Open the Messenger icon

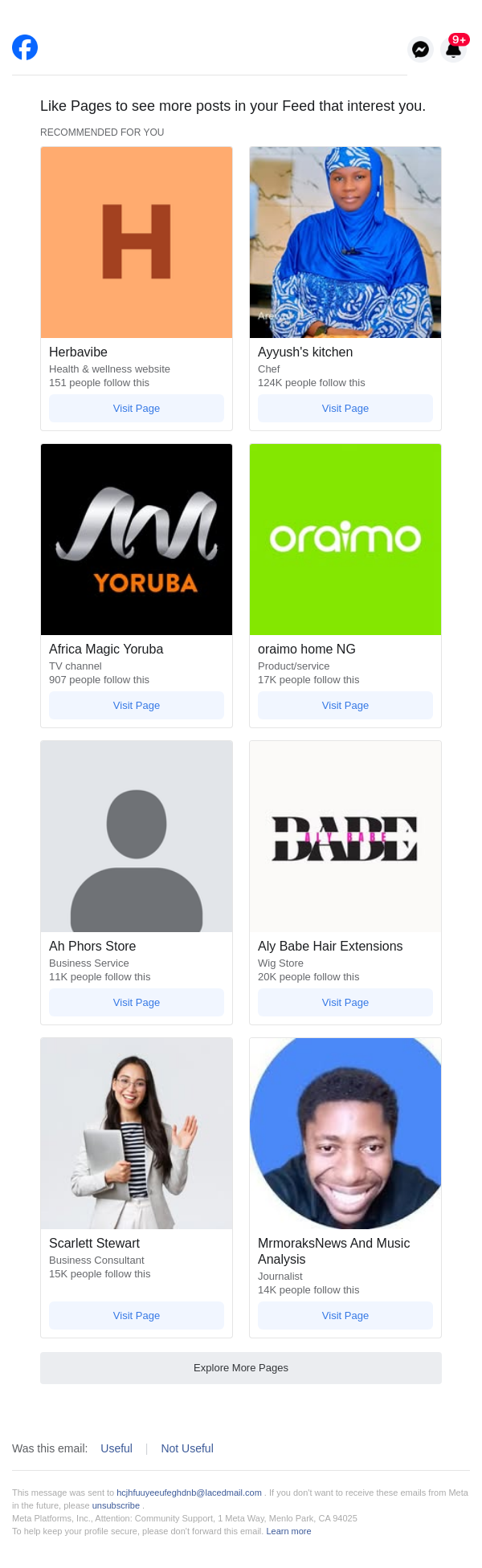point(420,50)
